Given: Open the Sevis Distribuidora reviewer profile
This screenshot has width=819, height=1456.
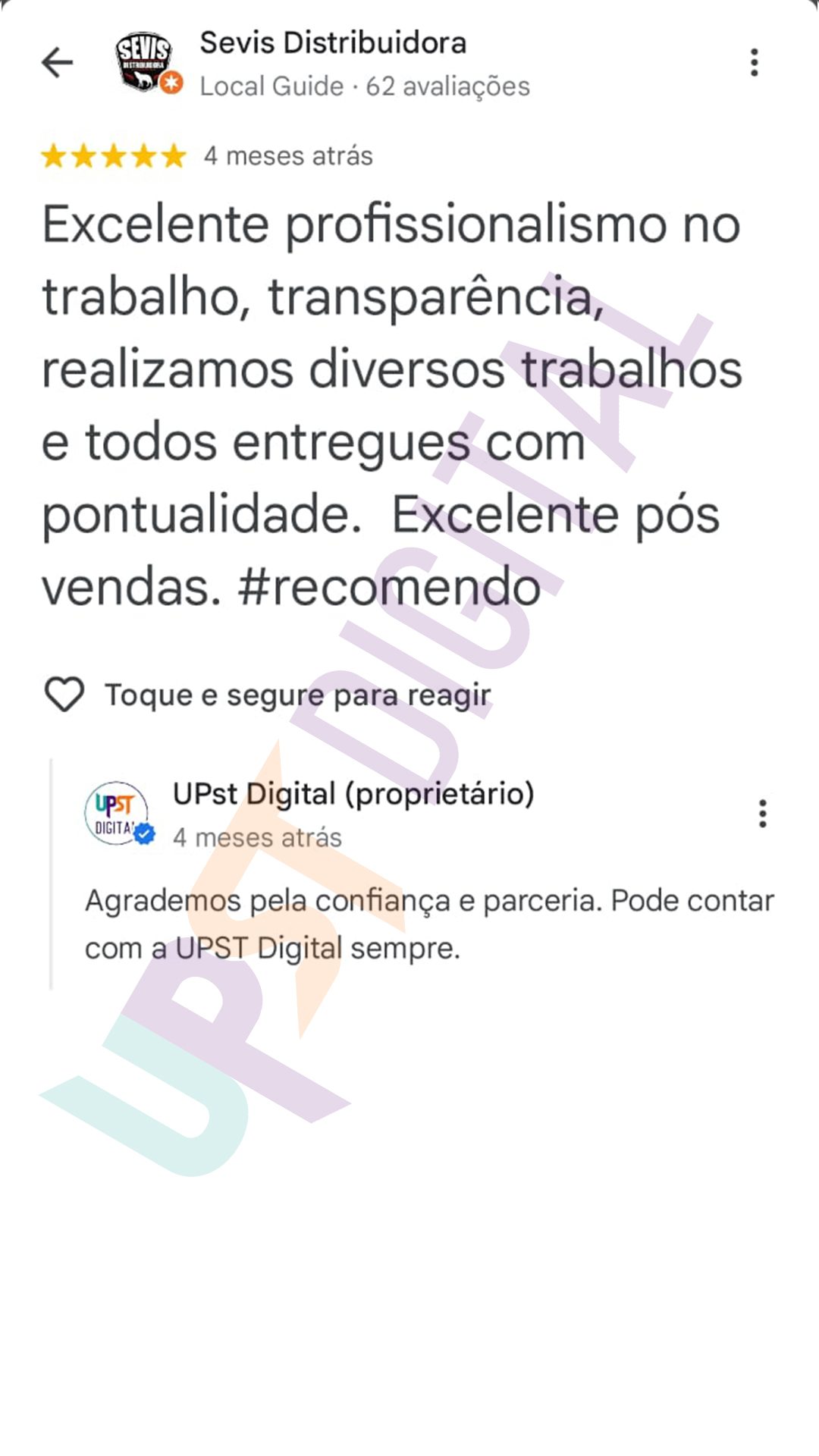Looking at the screenshot, I should coord(332,43).
